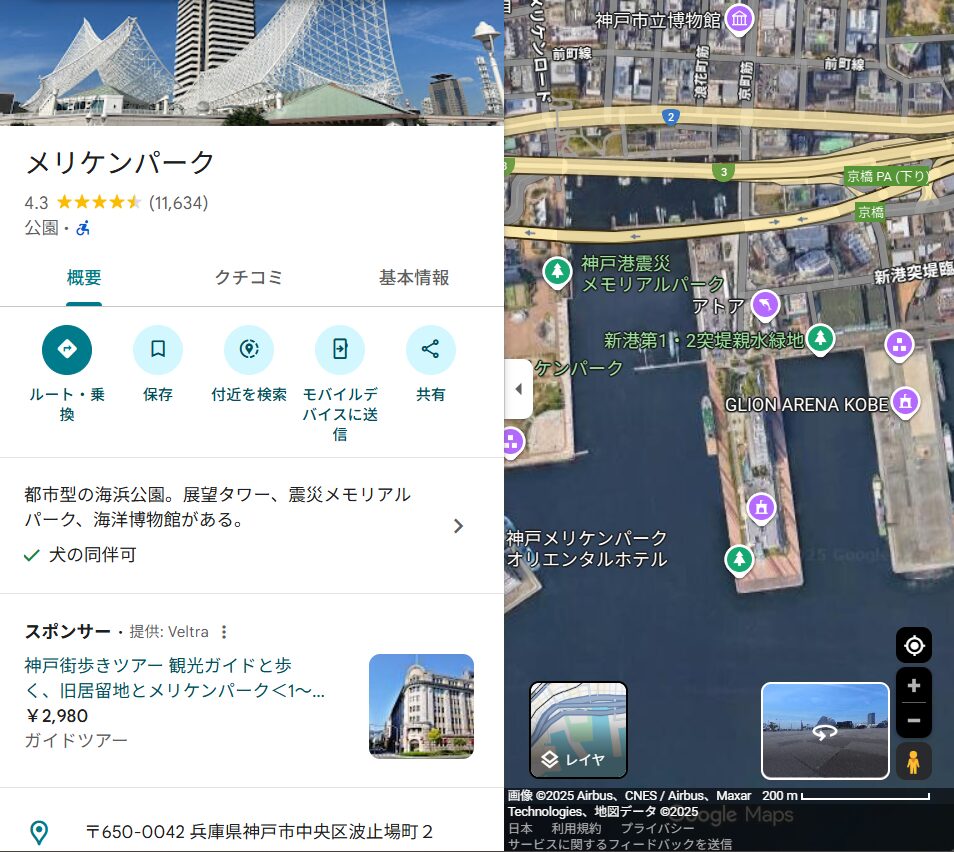Center map on my location

point(914,645)
